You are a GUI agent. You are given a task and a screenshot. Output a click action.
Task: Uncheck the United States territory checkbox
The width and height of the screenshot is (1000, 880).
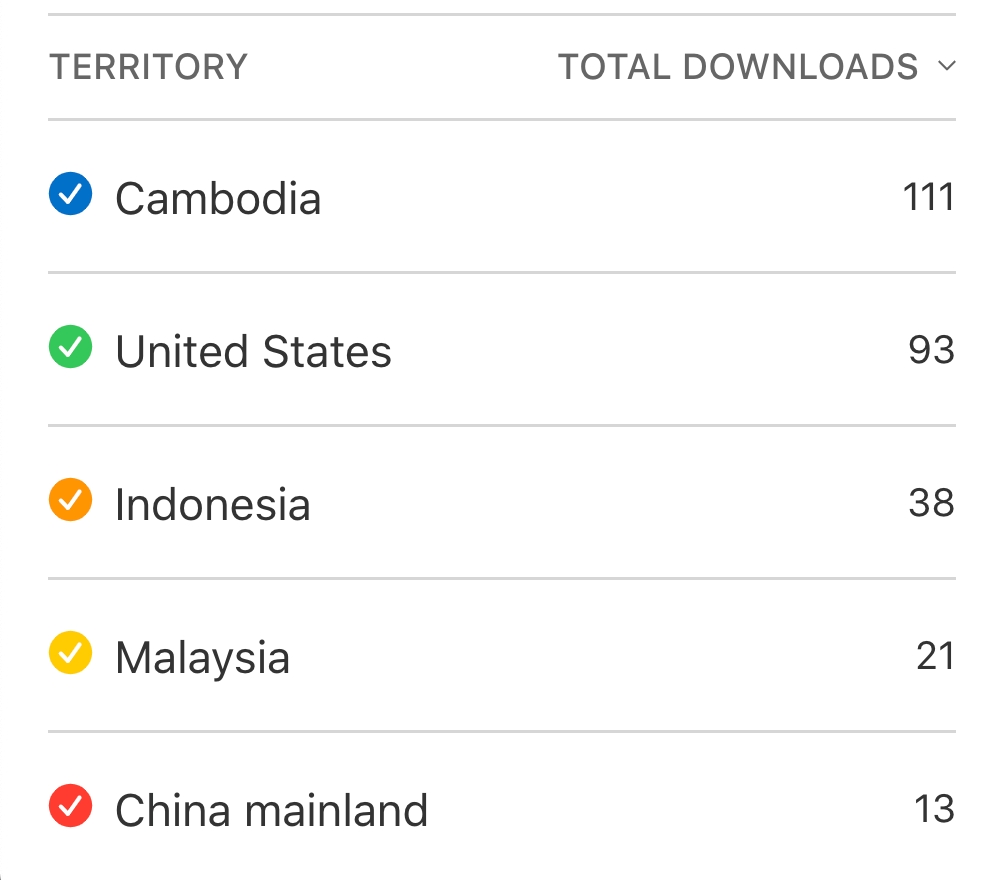pos(70,347)
